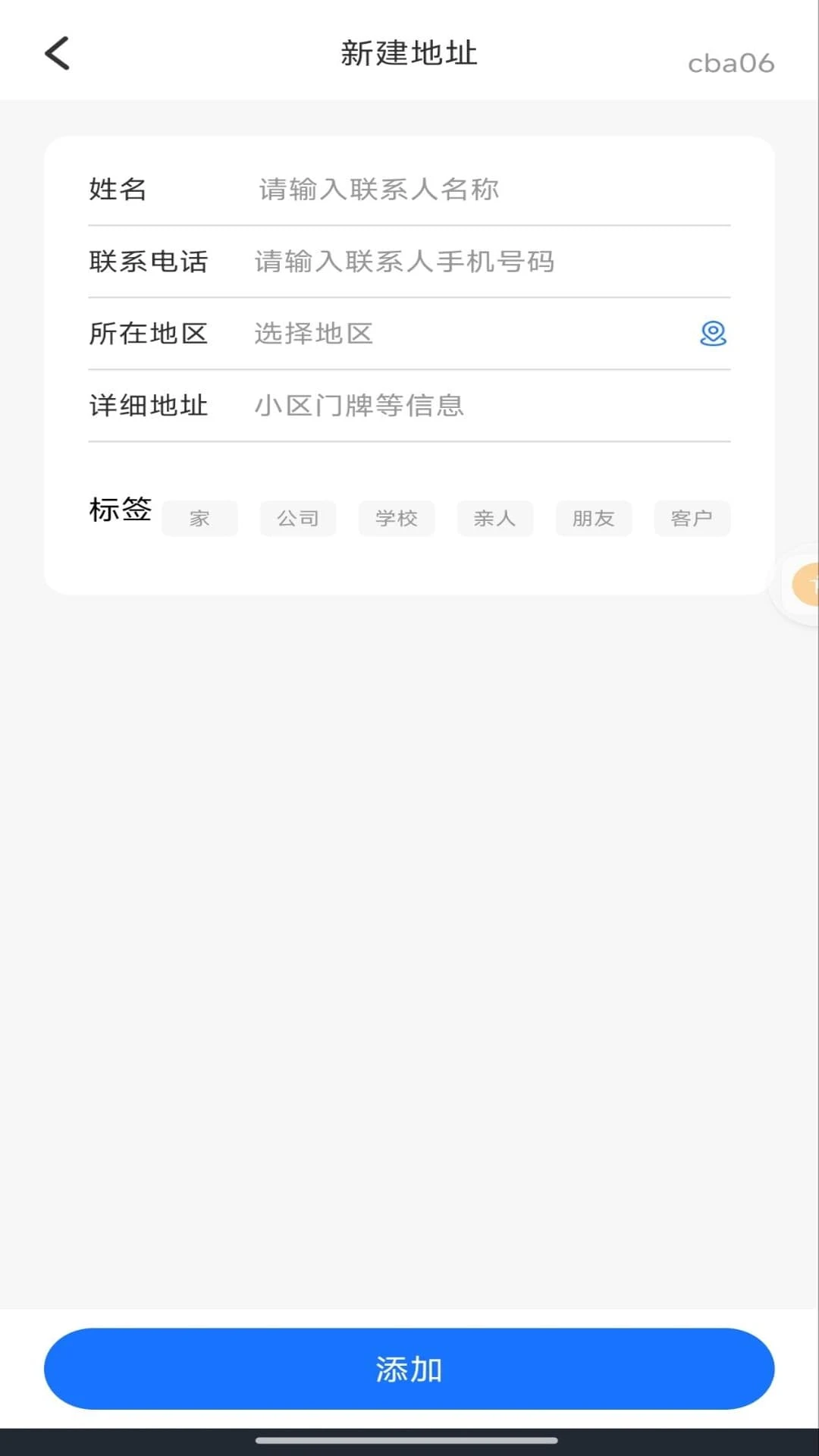Choose the 公司 tag
The height and width of the screenshot is (1456, 819).
click(298, 519)
